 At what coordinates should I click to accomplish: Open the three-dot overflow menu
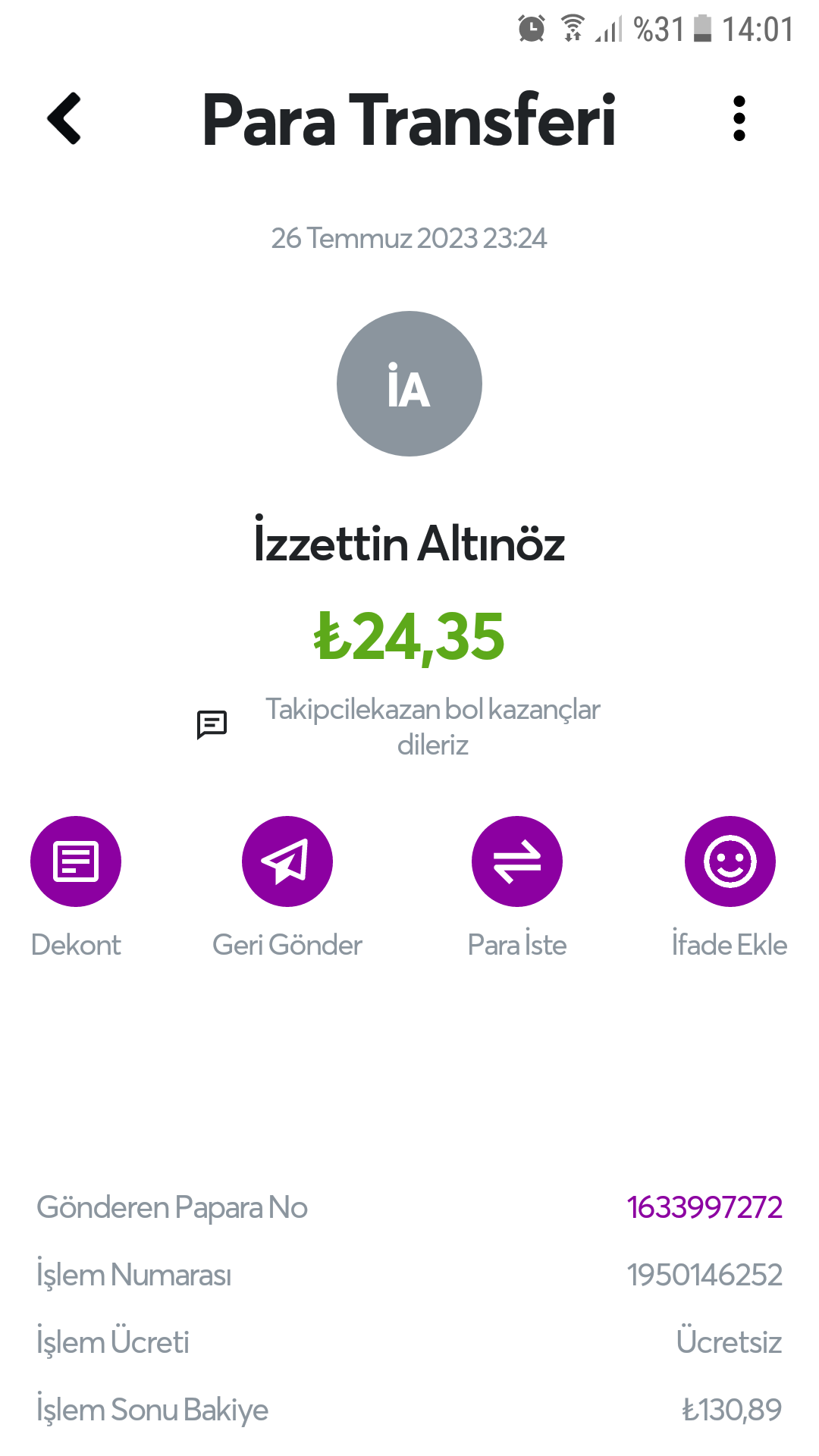(739, 119)
